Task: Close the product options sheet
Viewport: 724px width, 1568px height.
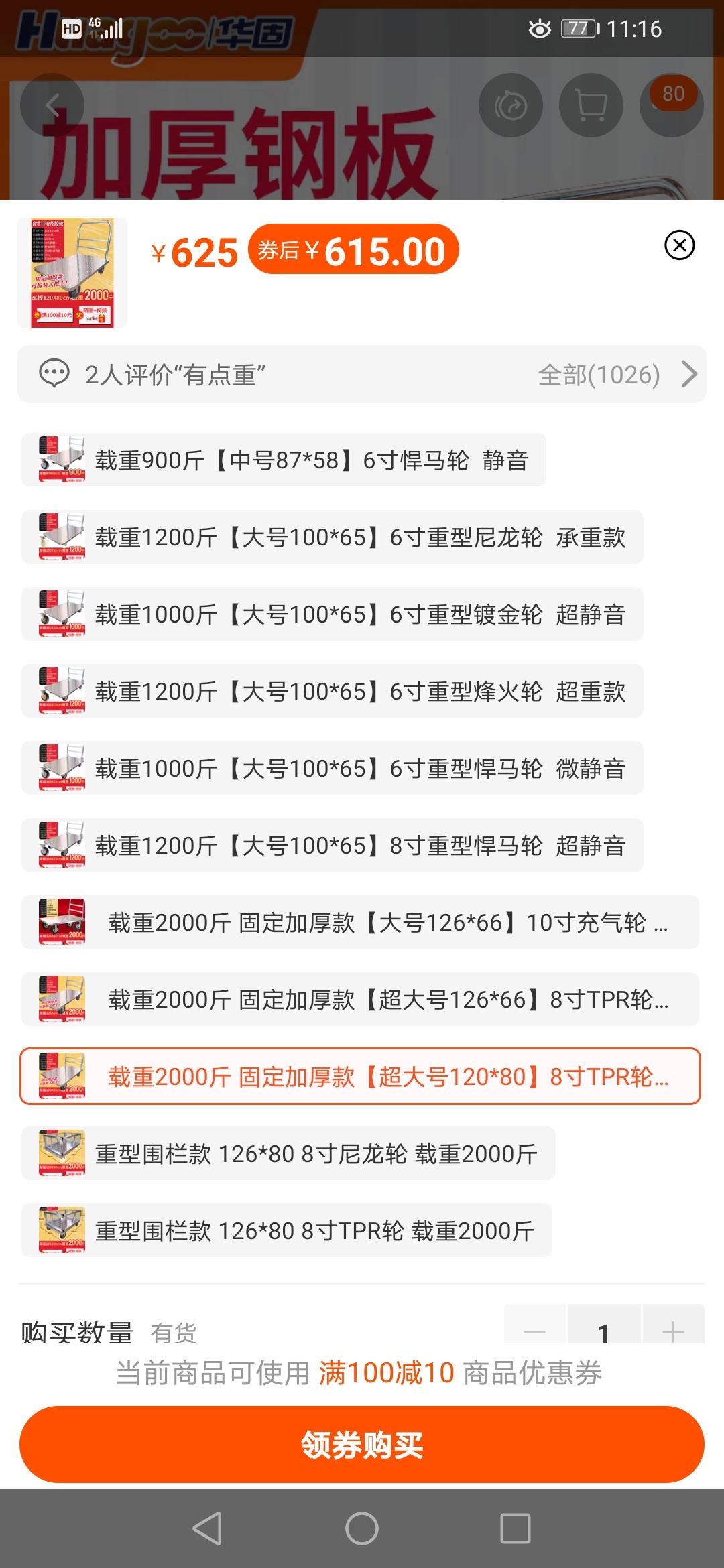Action: (x=679, y=245)
